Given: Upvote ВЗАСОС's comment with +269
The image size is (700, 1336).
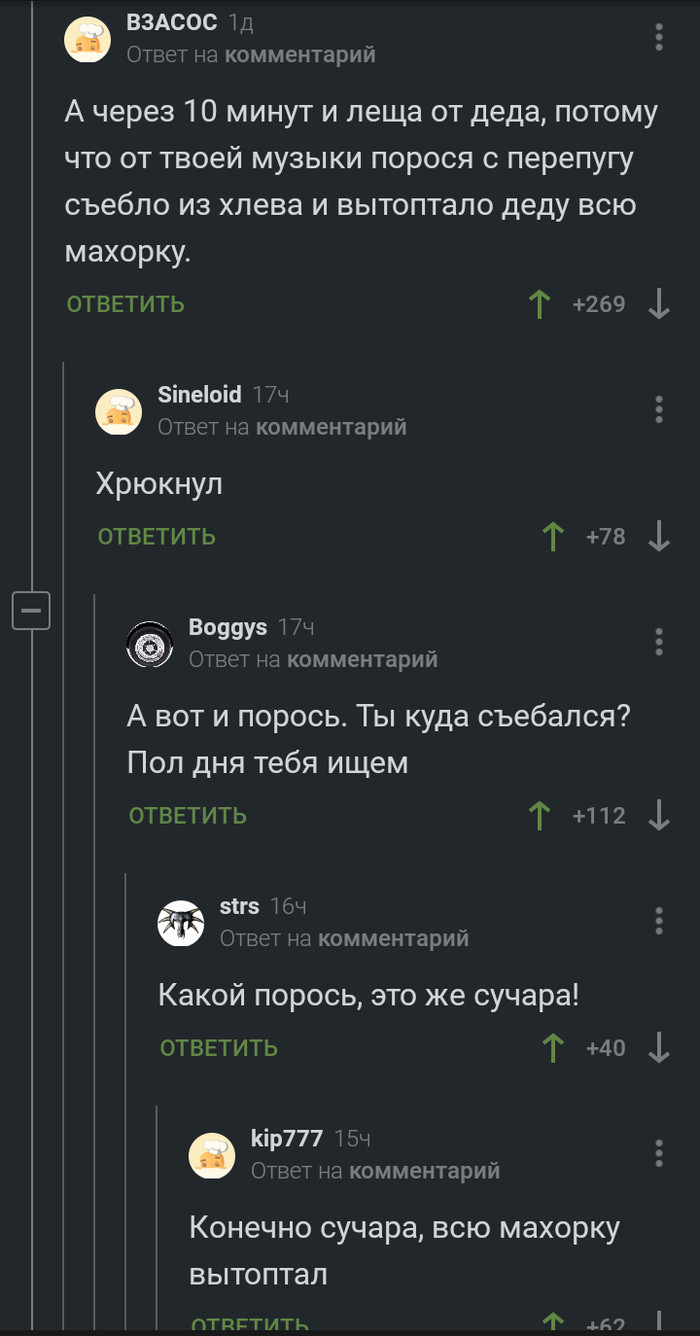Looking at the screenshot, I should pyautogui.click(x=540, y=304).
